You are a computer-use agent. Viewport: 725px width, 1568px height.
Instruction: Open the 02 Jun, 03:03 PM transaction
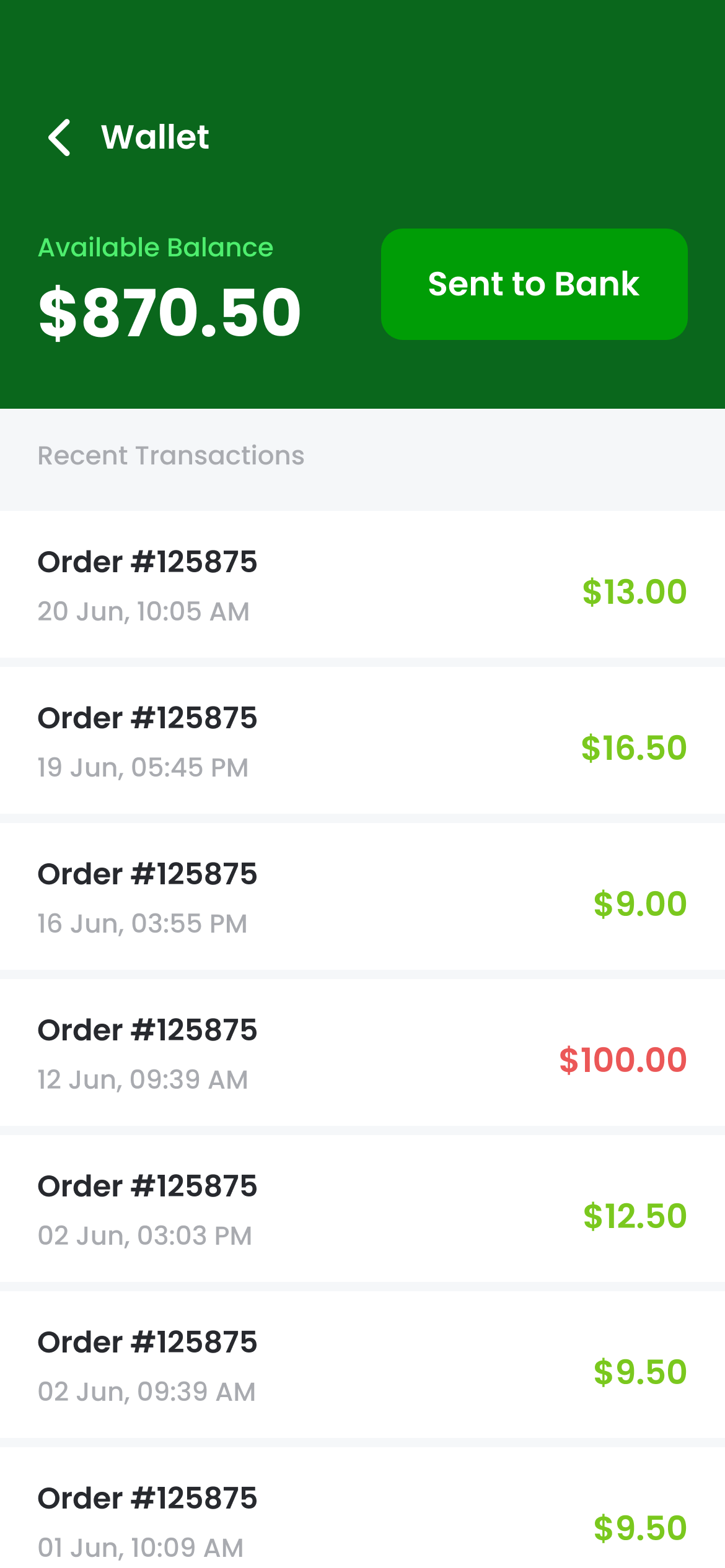[362, 1209]
